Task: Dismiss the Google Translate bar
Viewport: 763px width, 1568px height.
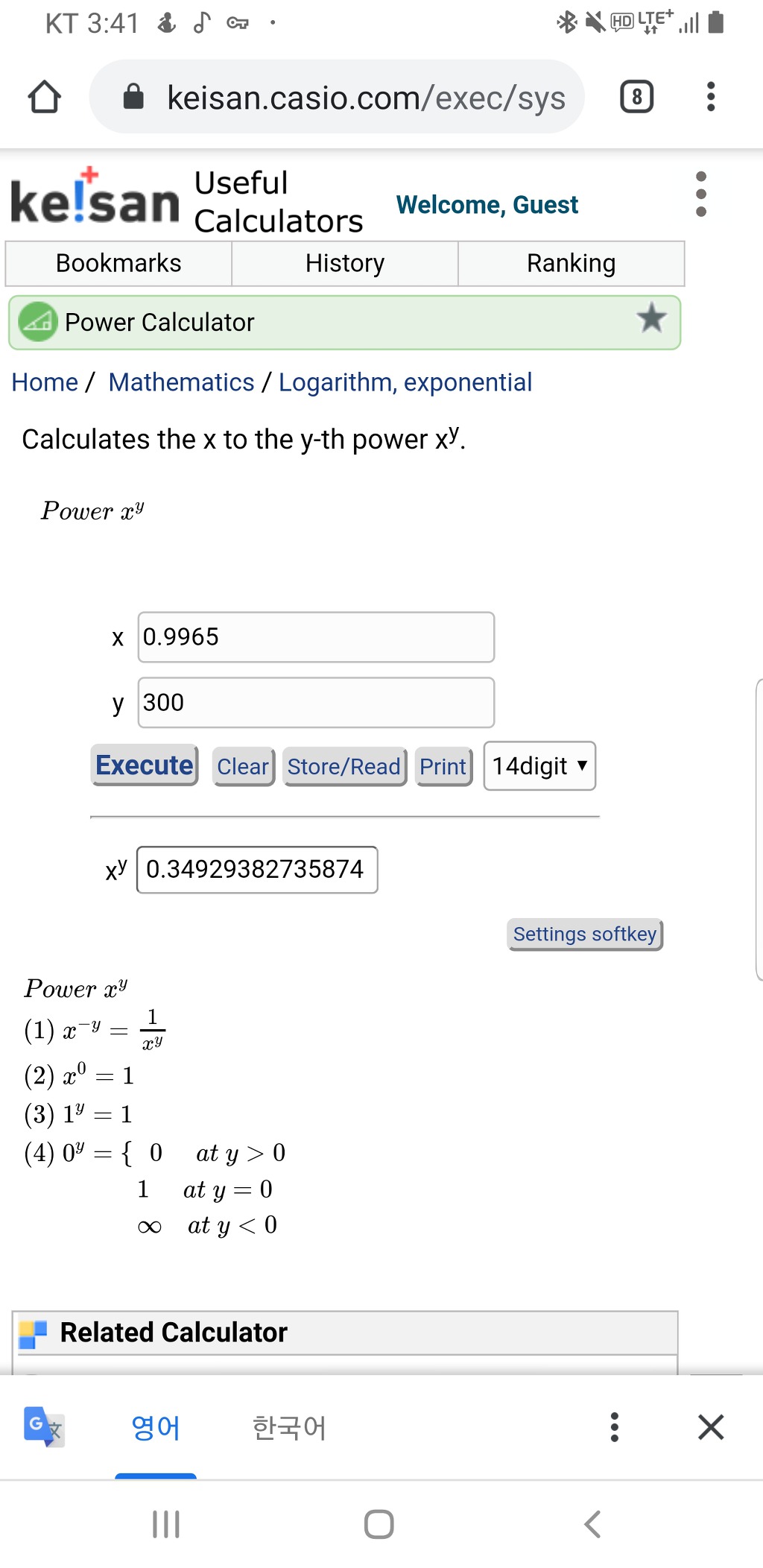Action: point(711,1427)
